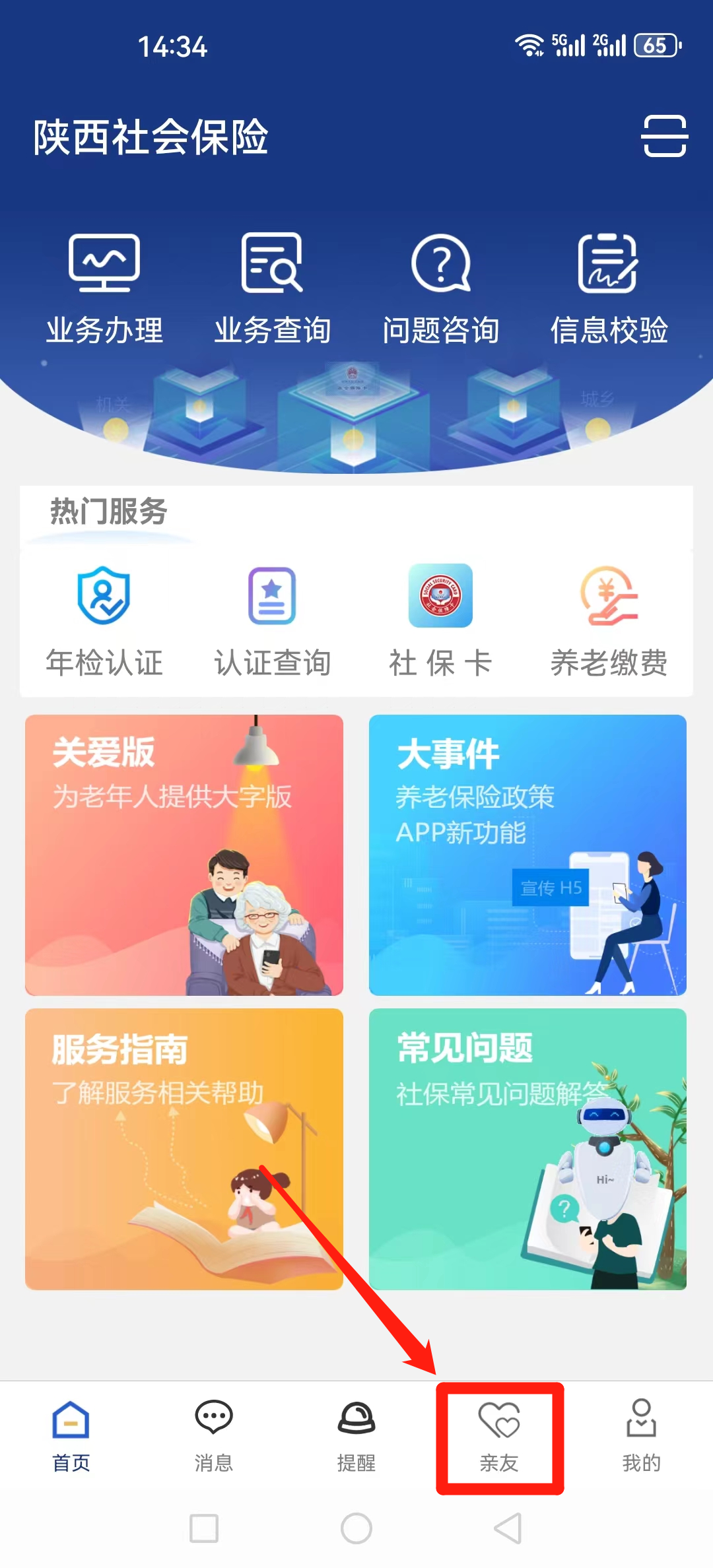Open the 社保卡 social security card service
The width and height of the screenshot is (713, 1568).
coord(440,622)
